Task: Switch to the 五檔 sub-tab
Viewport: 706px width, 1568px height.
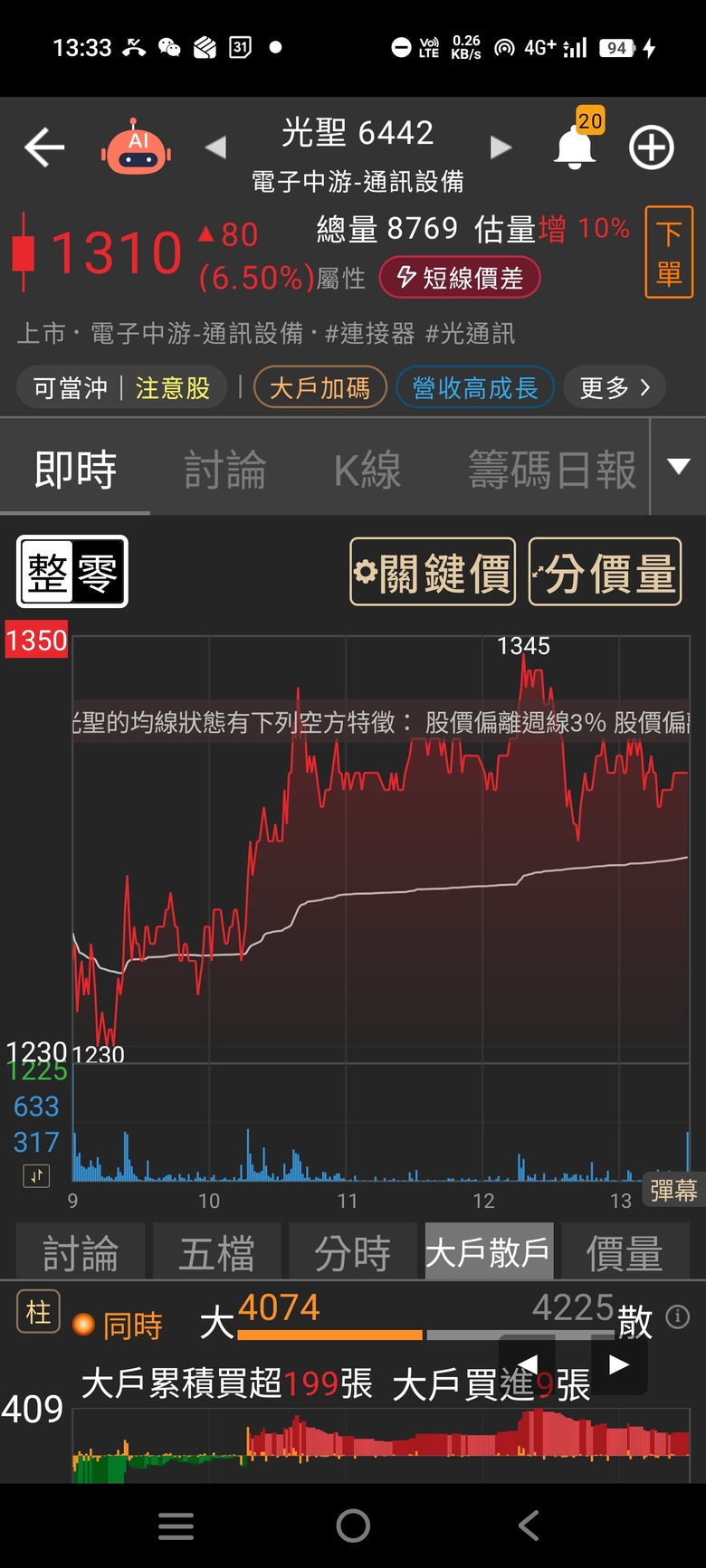Action: coord(216,1252)
